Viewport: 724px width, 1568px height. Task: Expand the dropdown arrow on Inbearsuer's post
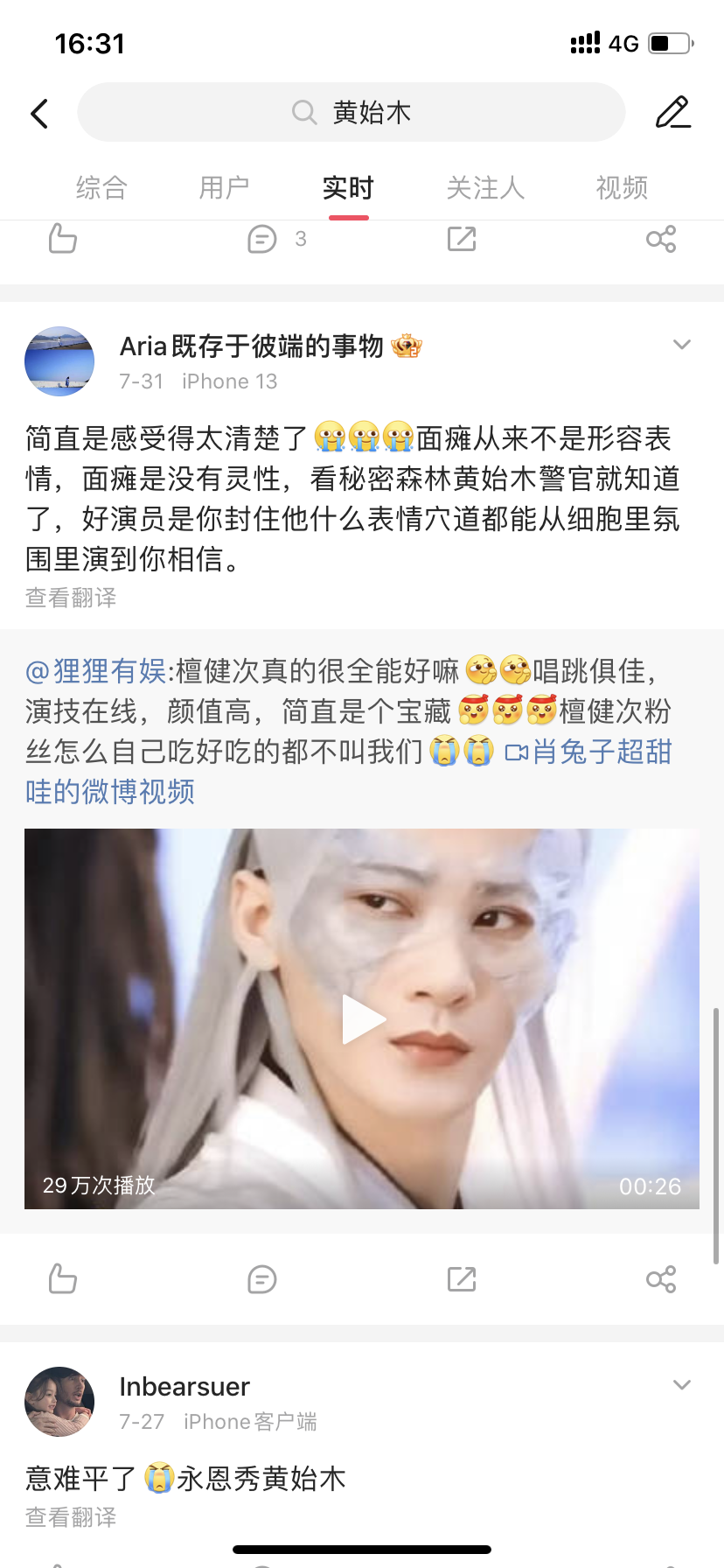[x=682, y=1385]
